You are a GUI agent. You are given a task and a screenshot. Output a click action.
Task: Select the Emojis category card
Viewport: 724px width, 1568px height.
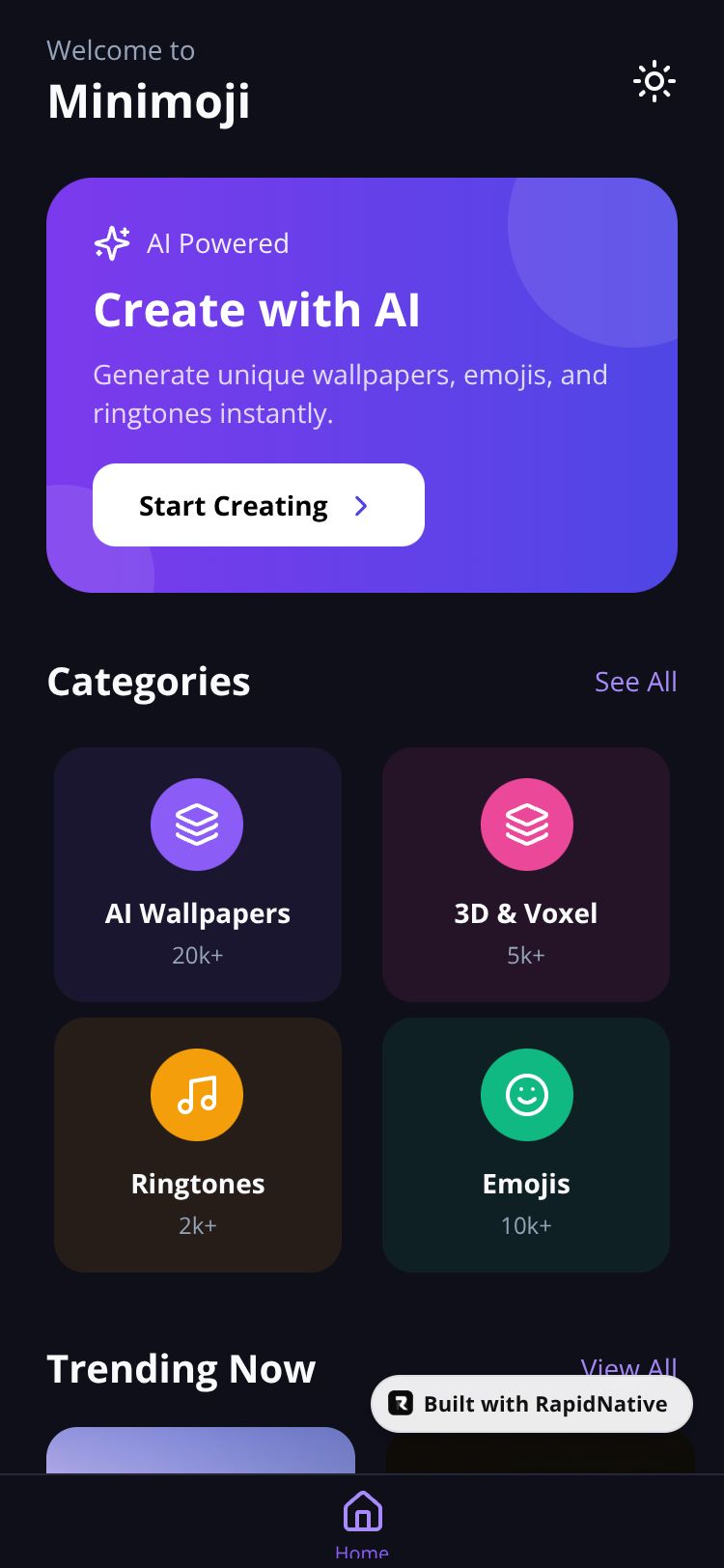[x=526, y=1144]
